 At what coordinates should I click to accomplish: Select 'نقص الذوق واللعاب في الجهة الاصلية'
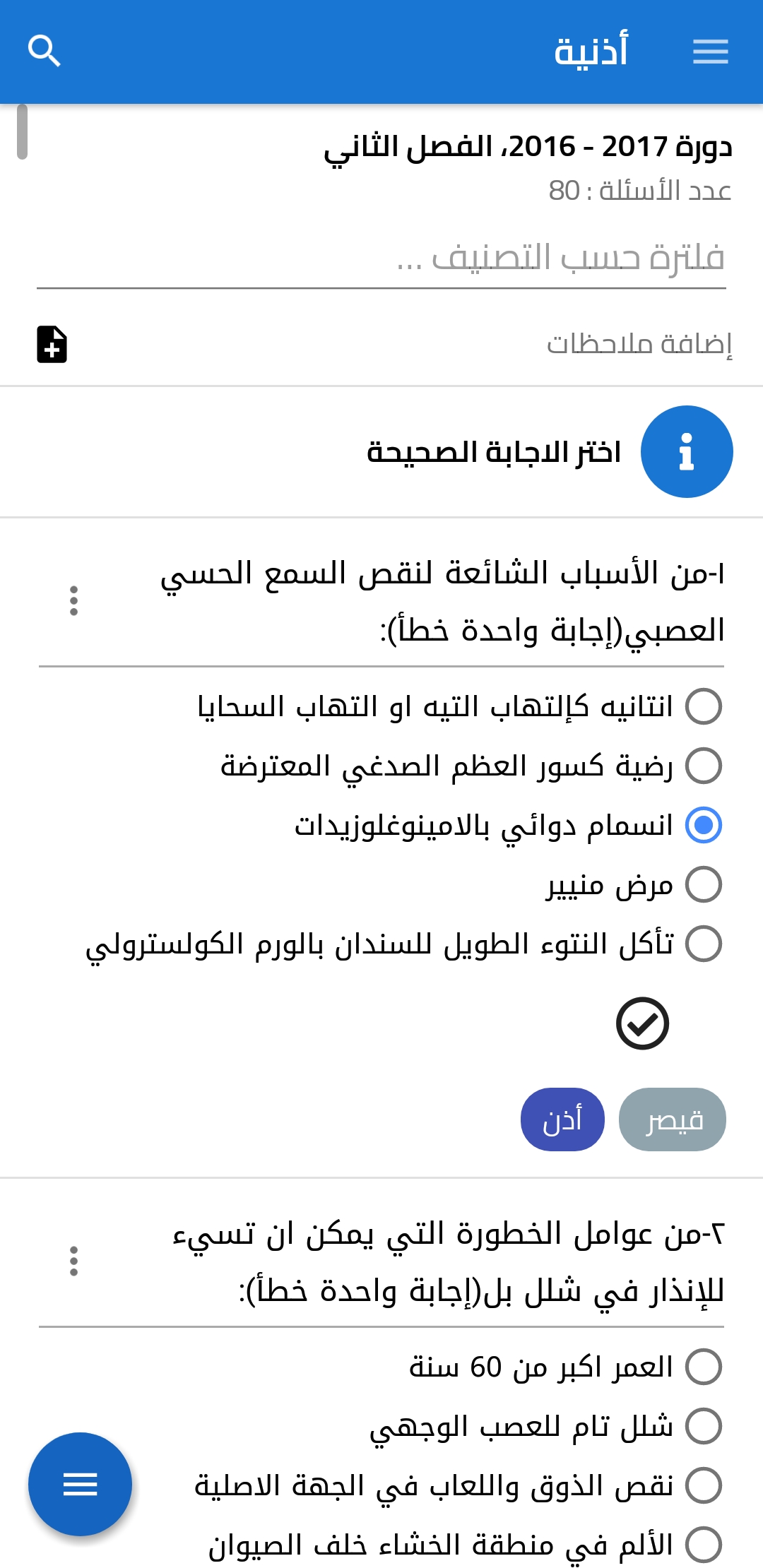coord(704,1485)
